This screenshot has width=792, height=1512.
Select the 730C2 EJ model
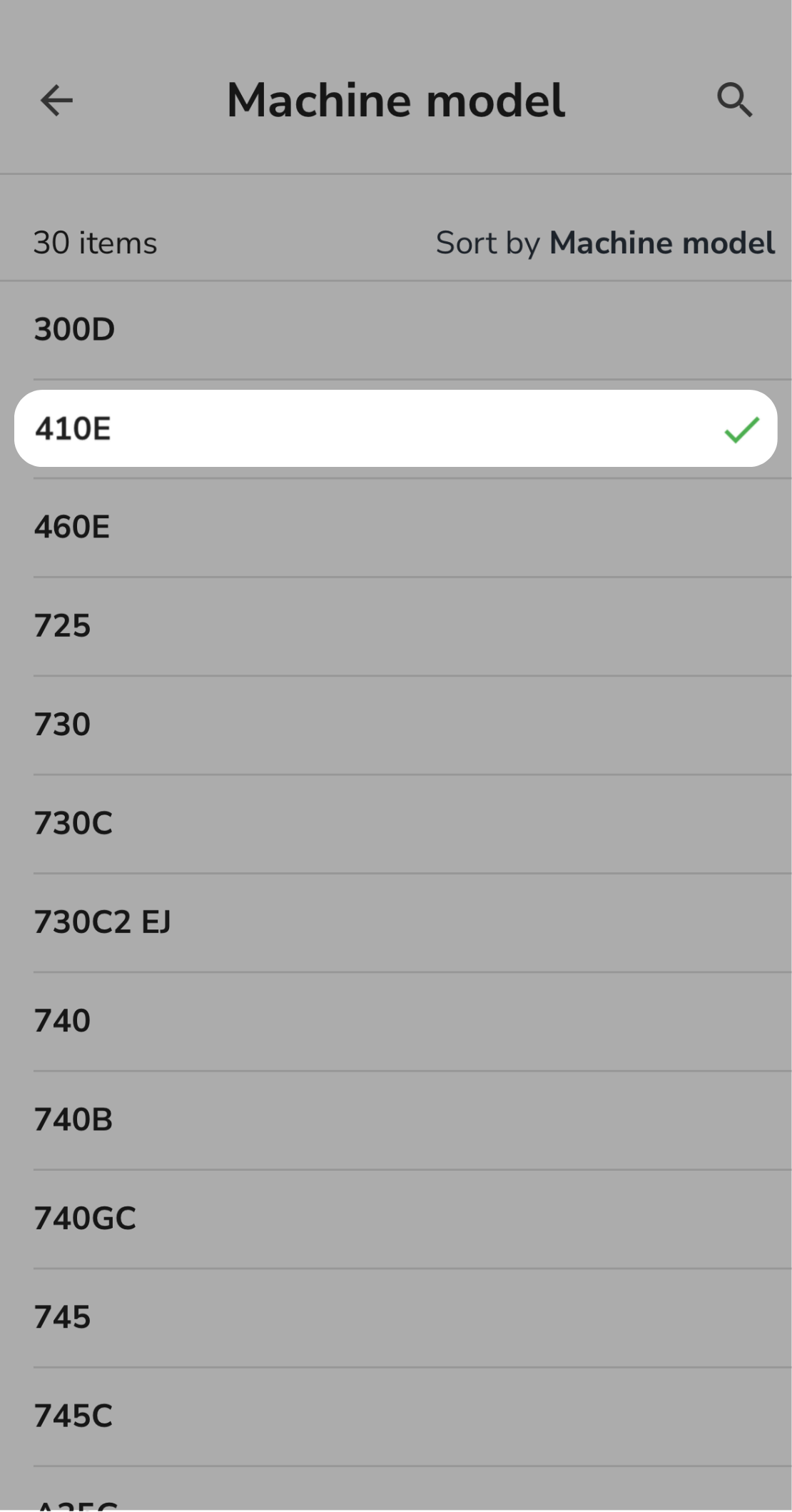coord(103,922)
